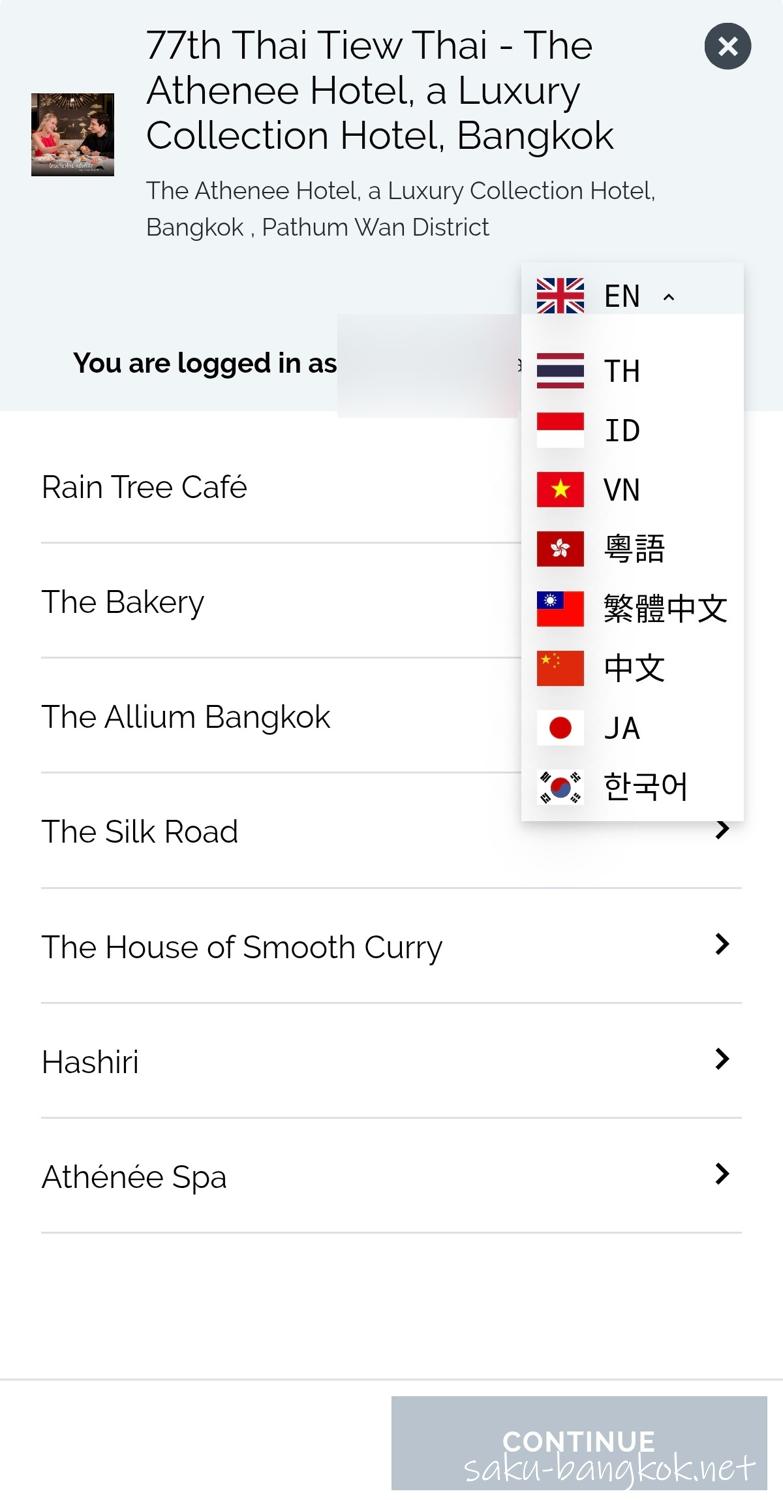Switch language to ID
The height and width of the screenshot is (1500, 783).
point(631,431)
